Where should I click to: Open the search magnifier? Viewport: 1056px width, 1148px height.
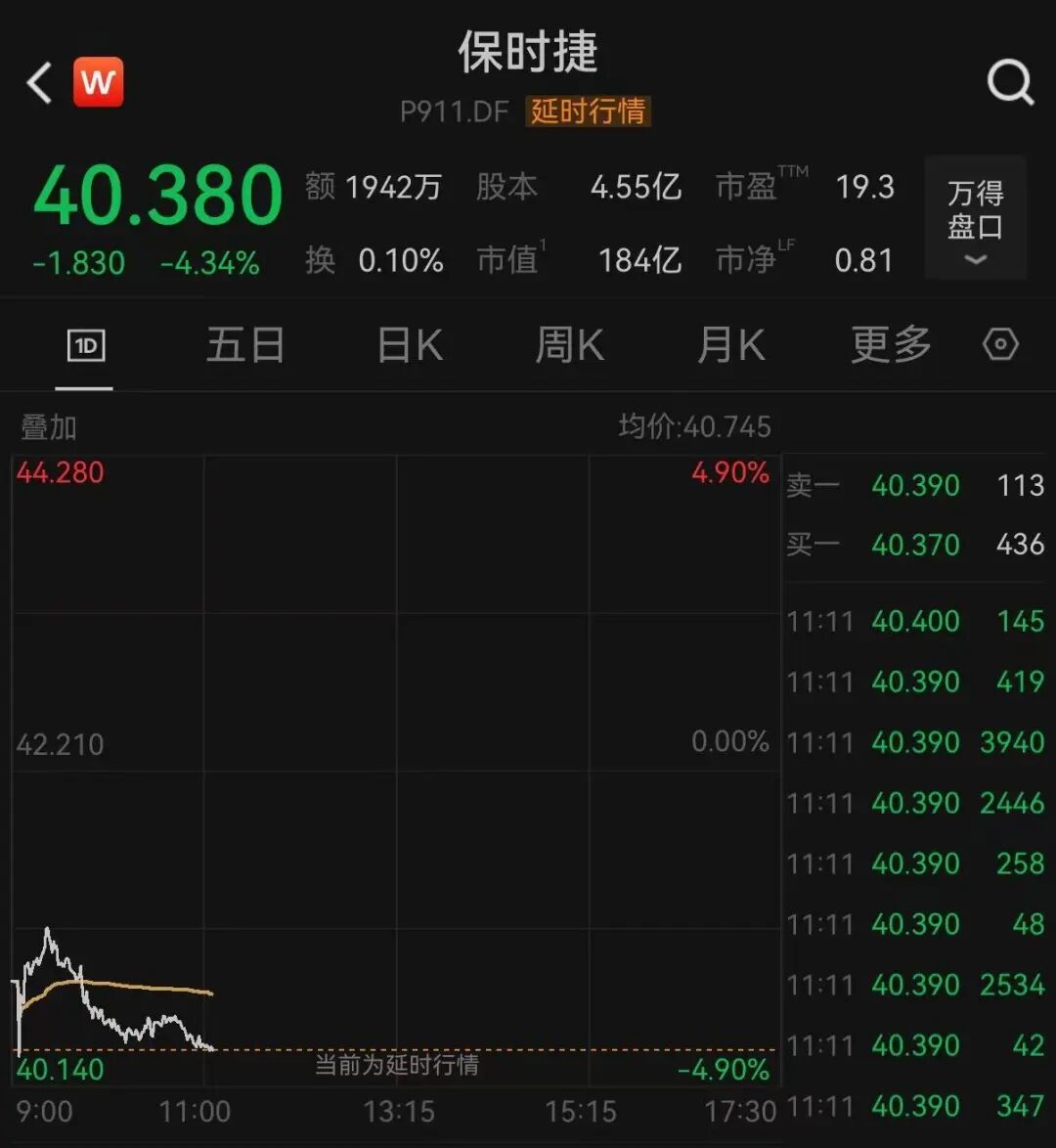click(x=1010, y=82)
